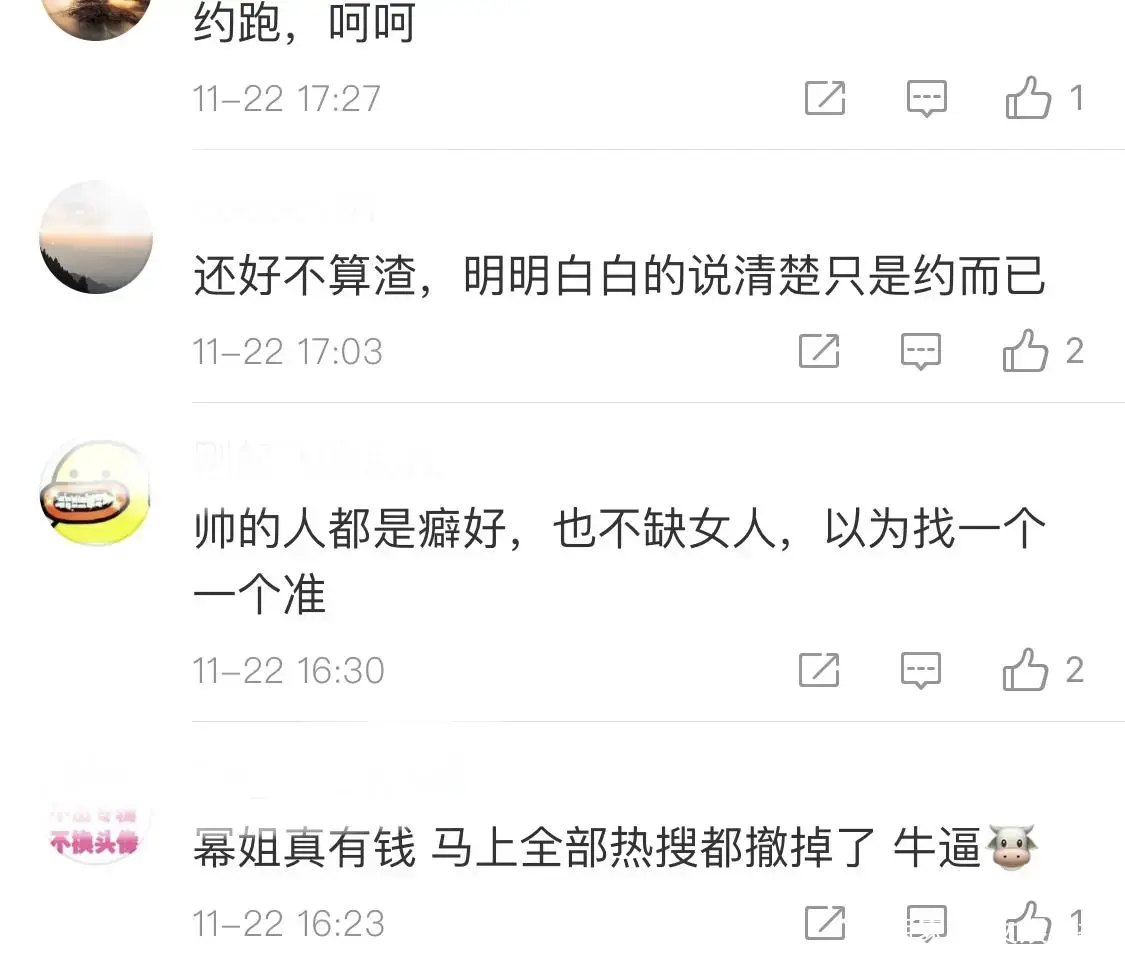Like the comment starting with 帅的人都是癖好
The height and width of the screenshot is (964, 1125).
1026,670
